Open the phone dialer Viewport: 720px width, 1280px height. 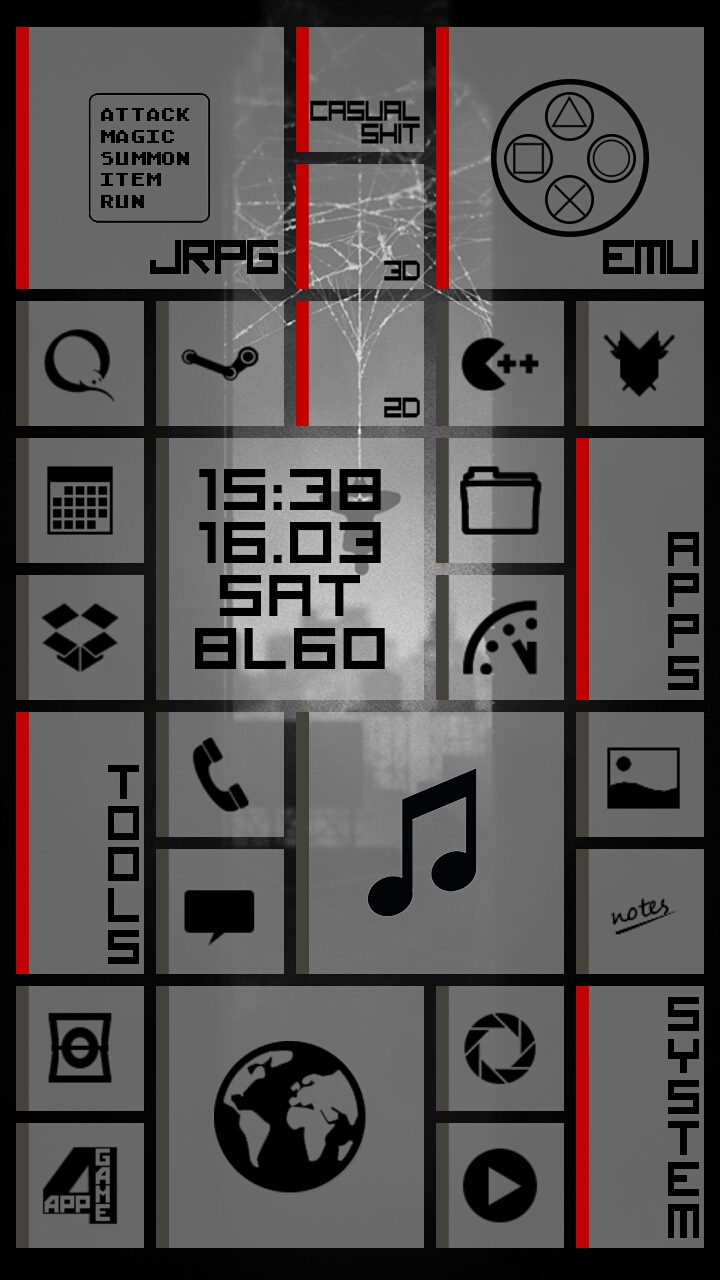click(220, 774)
